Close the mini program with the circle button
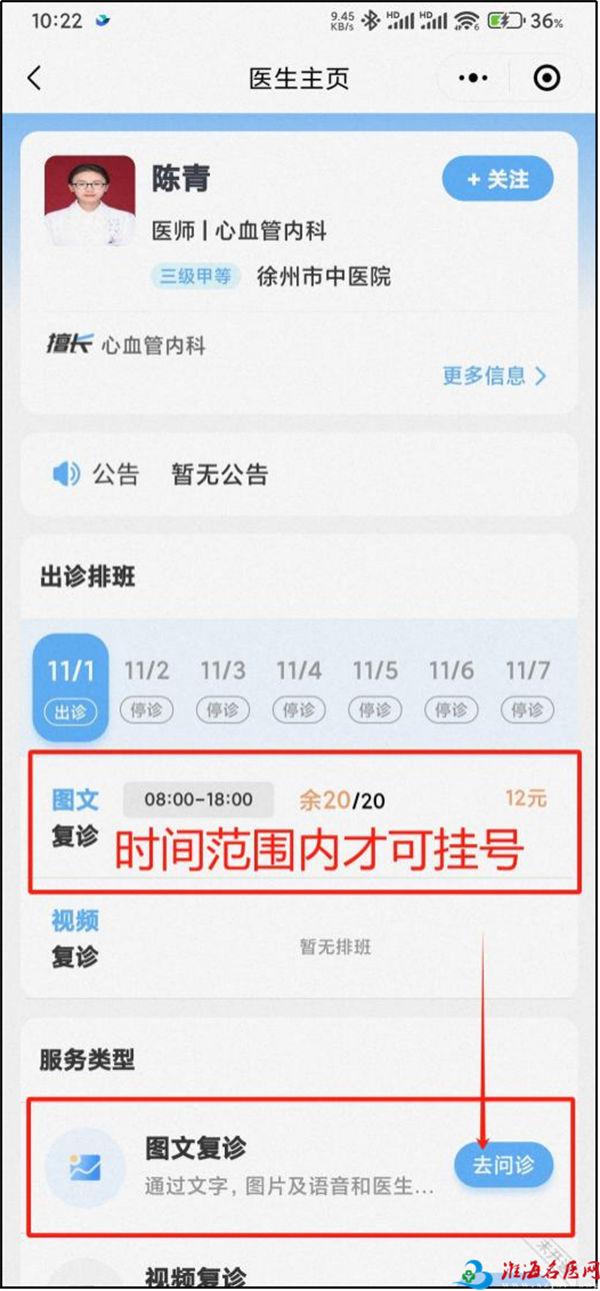 pos(546,78)
